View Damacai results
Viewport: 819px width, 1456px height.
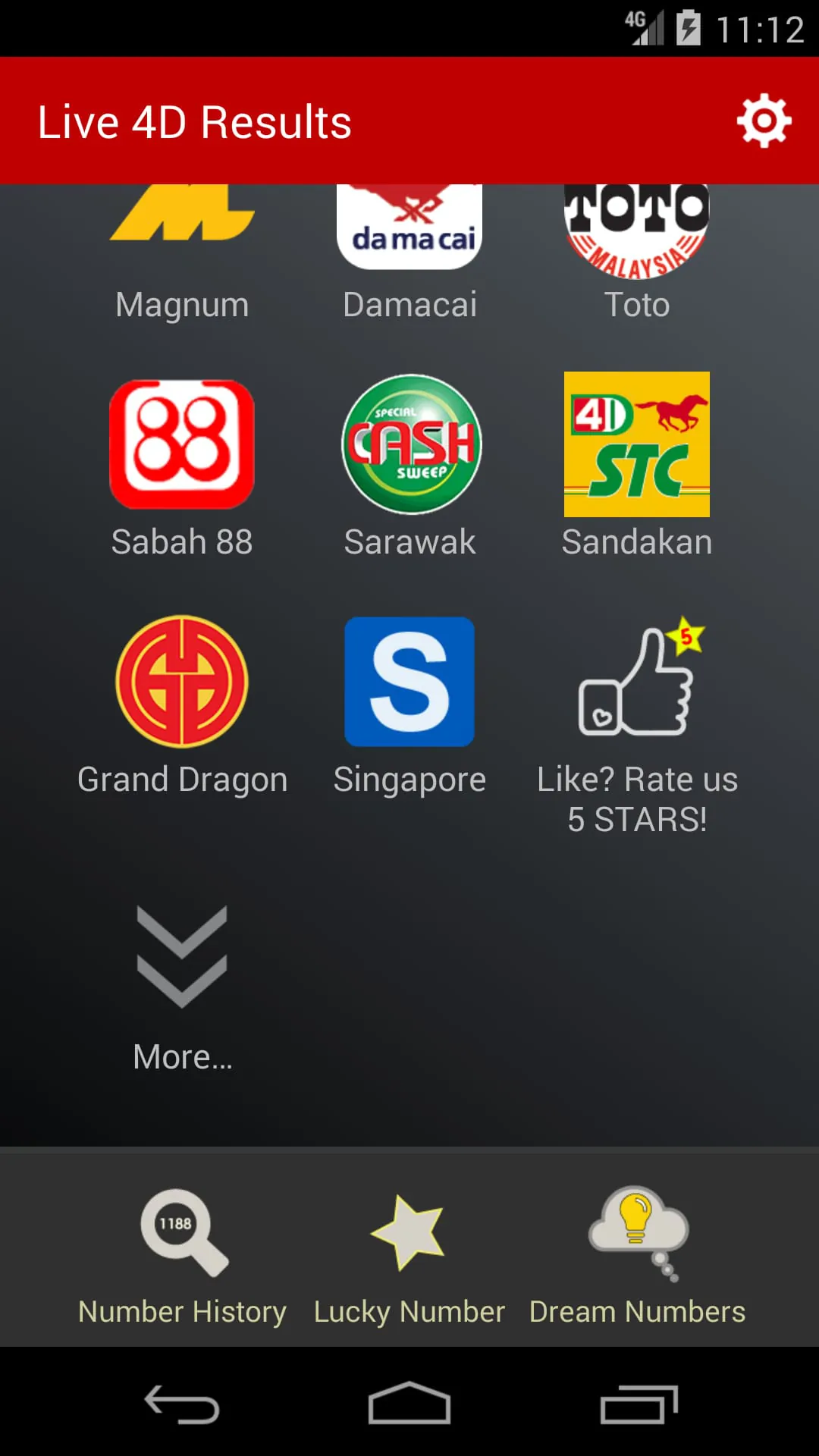click(x=409, y=258)
